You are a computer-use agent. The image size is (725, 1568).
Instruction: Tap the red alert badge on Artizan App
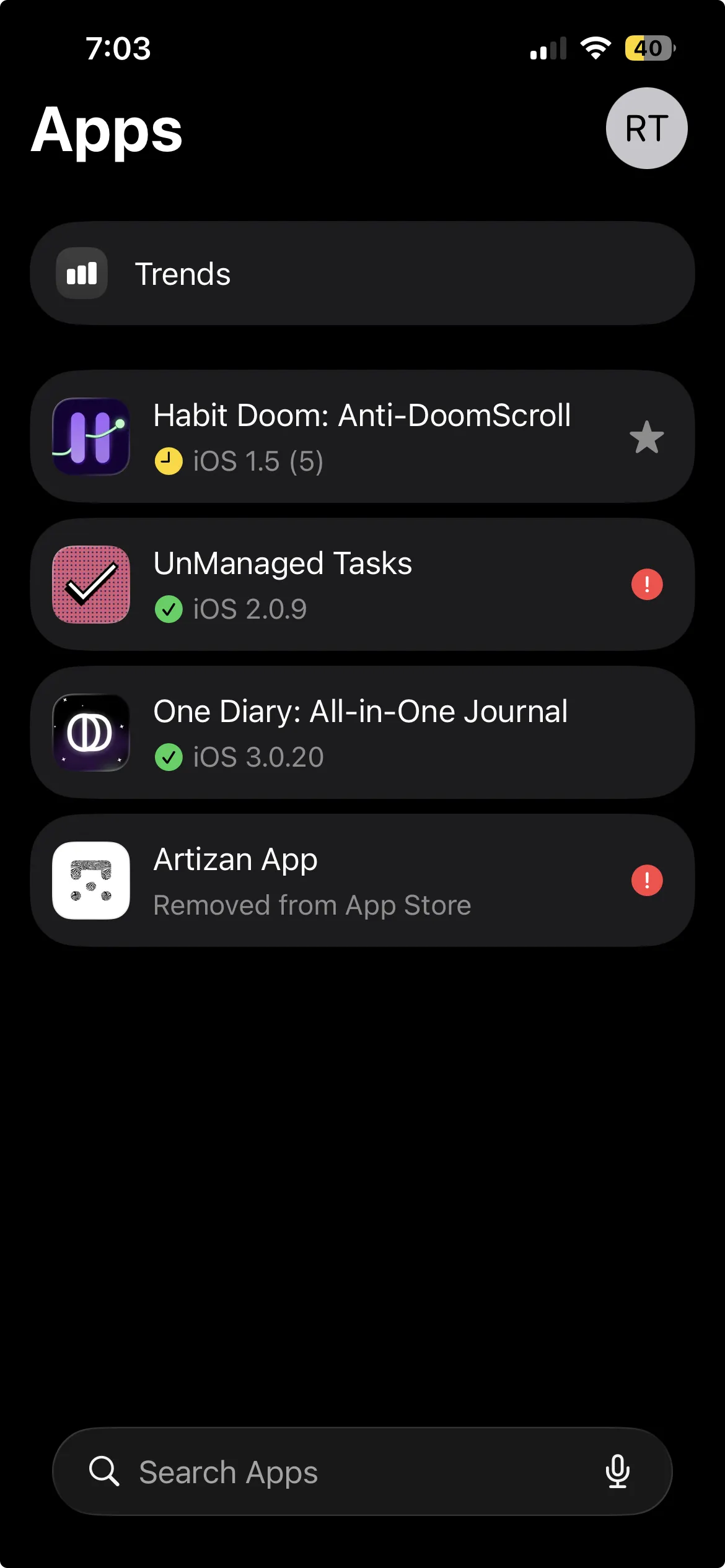[x=646, y=880]
